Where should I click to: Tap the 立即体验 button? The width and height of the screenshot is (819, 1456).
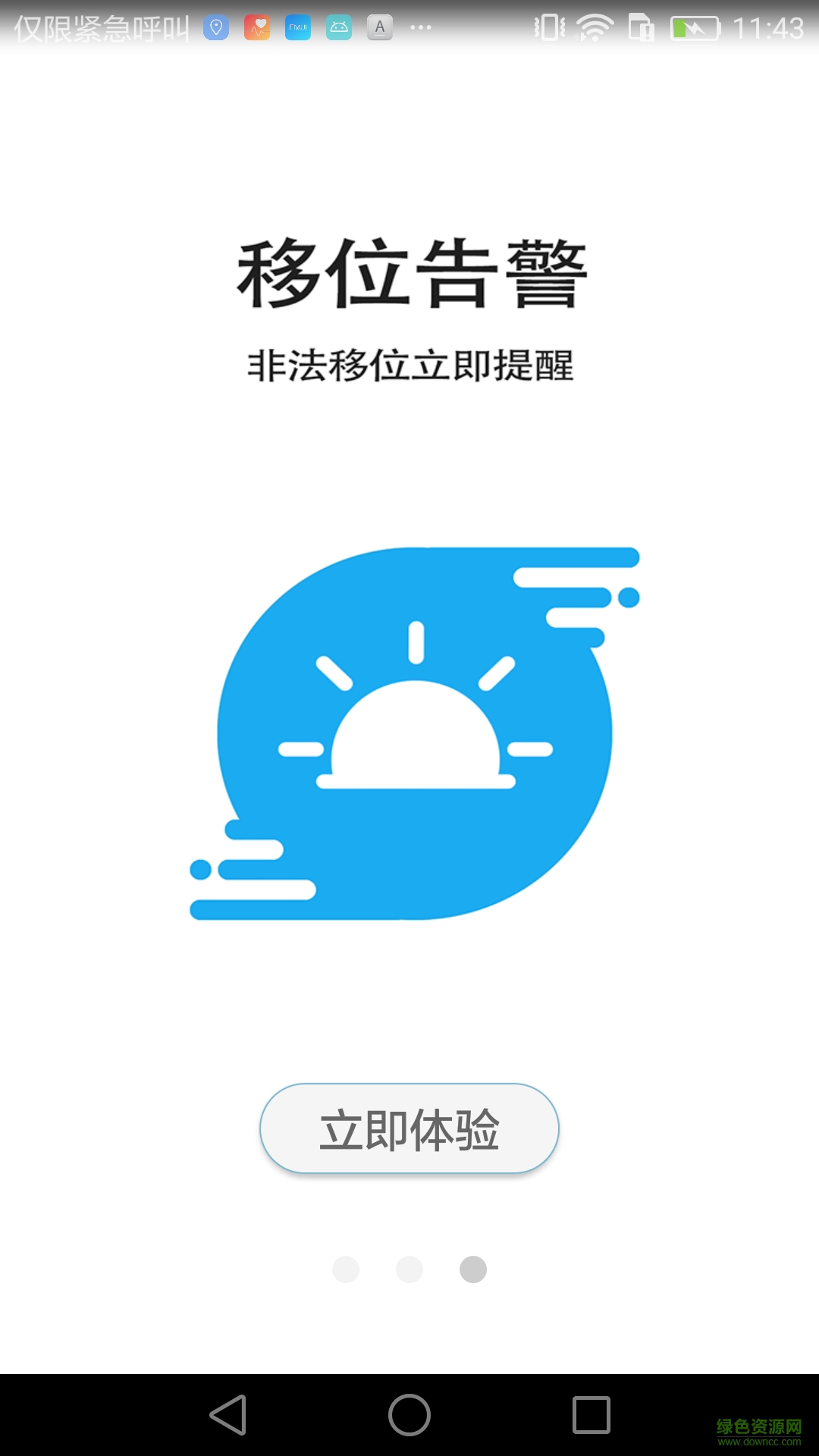[x=409, y=1129]
